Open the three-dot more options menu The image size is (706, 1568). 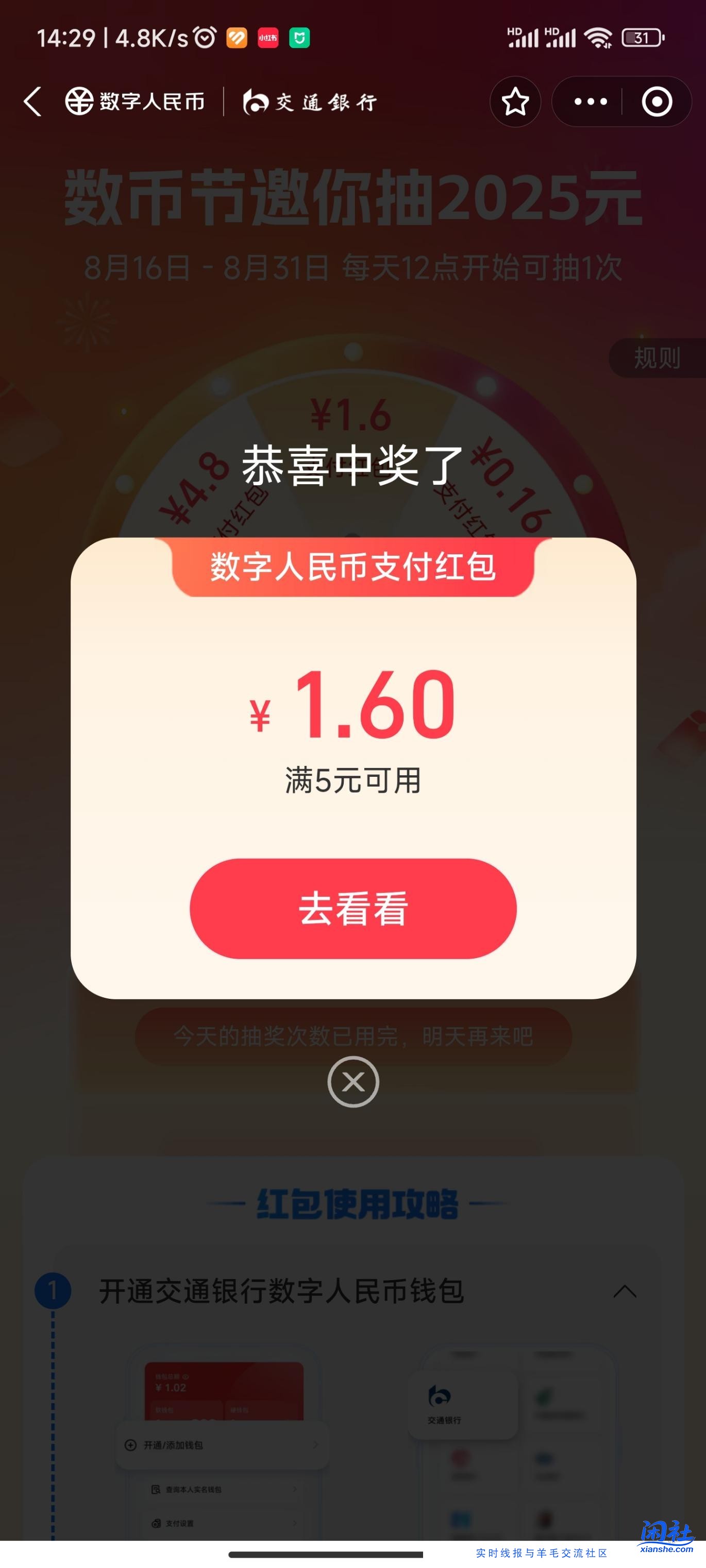[589, 103]
